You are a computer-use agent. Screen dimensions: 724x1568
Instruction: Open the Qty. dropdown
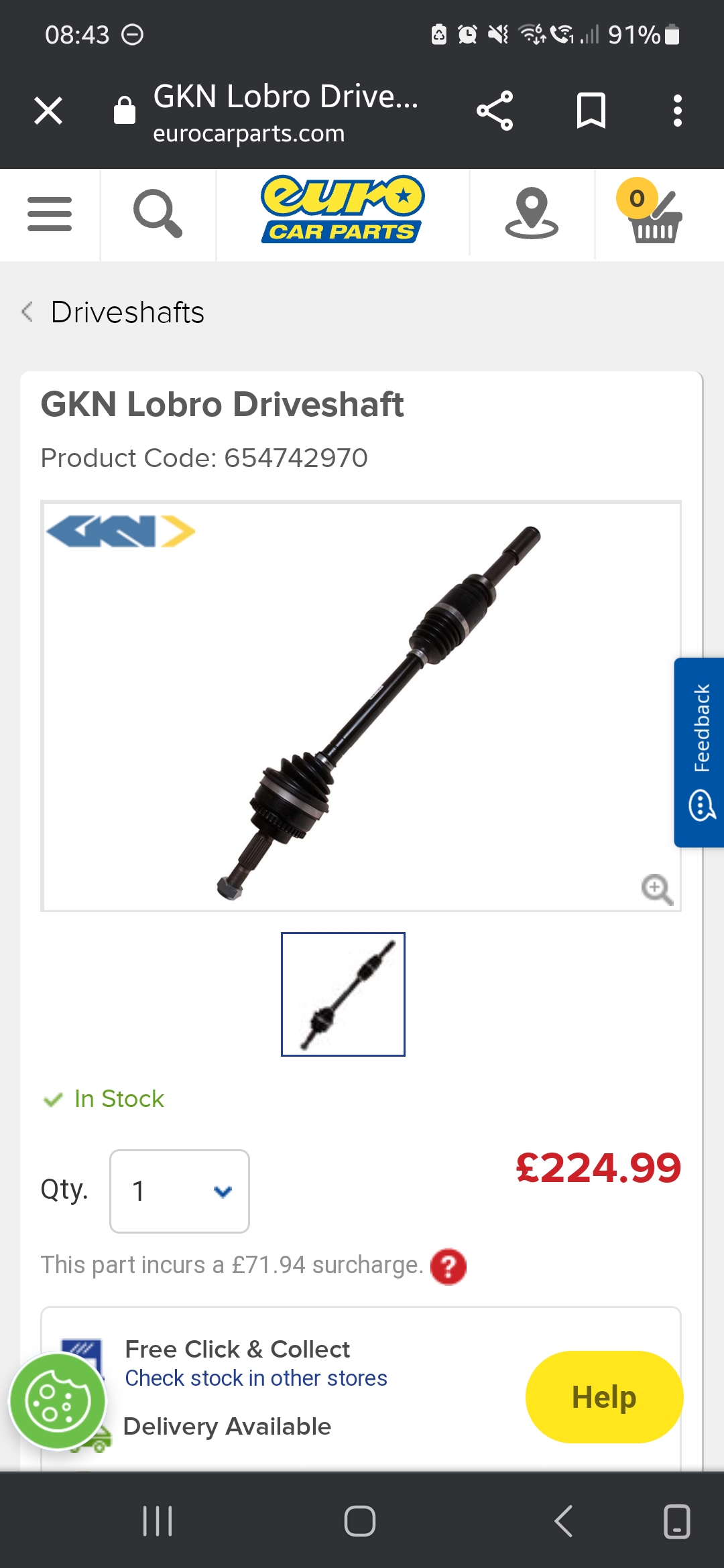point(180,1191)
